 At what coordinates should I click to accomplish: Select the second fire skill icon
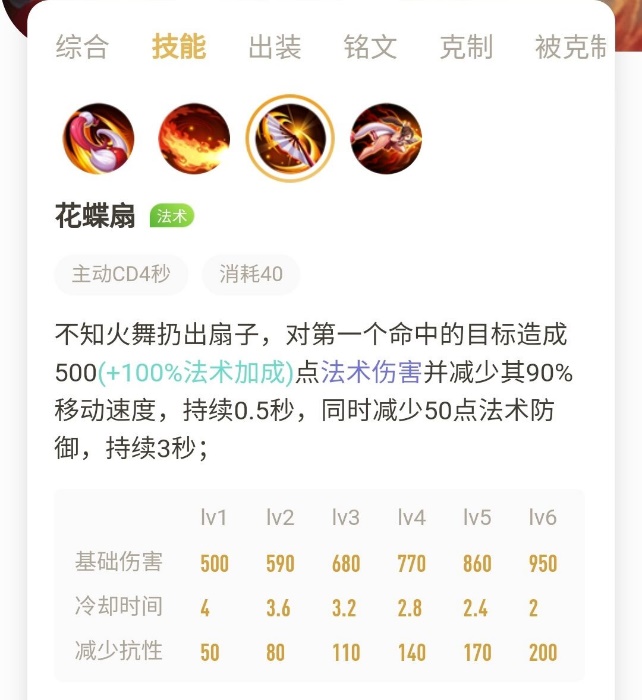pyautogui.click(x=194, y=139)
